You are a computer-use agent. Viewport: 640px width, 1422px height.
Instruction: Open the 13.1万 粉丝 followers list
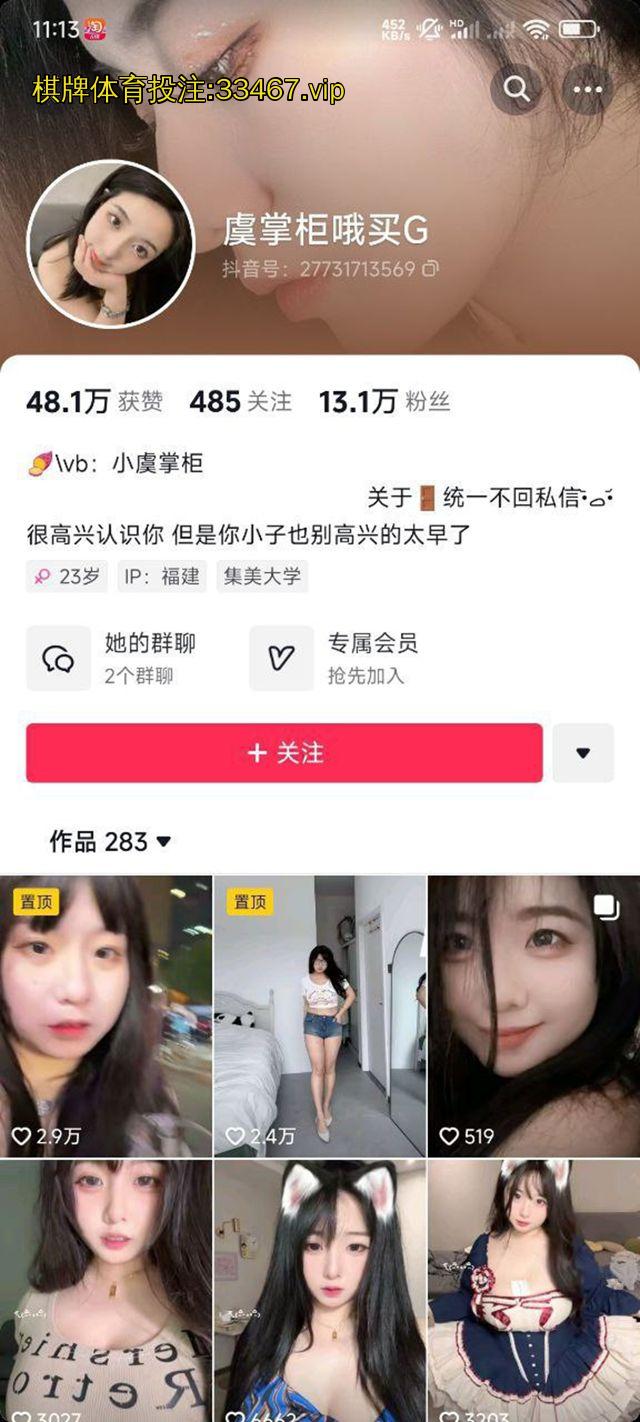(x=384, y=402)
